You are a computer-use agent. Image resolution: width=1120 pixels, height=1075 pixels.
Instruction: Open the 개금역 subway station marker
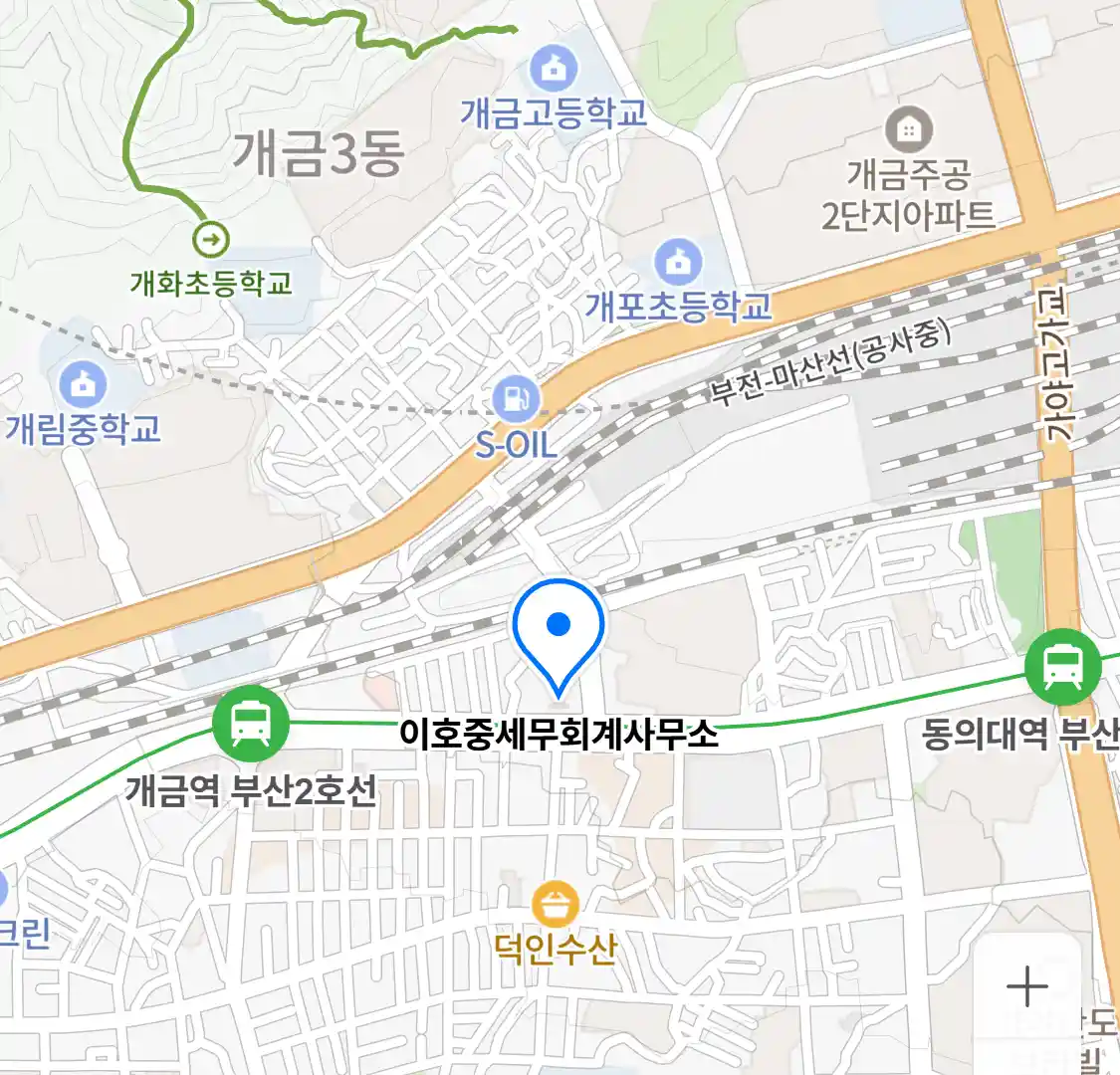click(250, 724)
